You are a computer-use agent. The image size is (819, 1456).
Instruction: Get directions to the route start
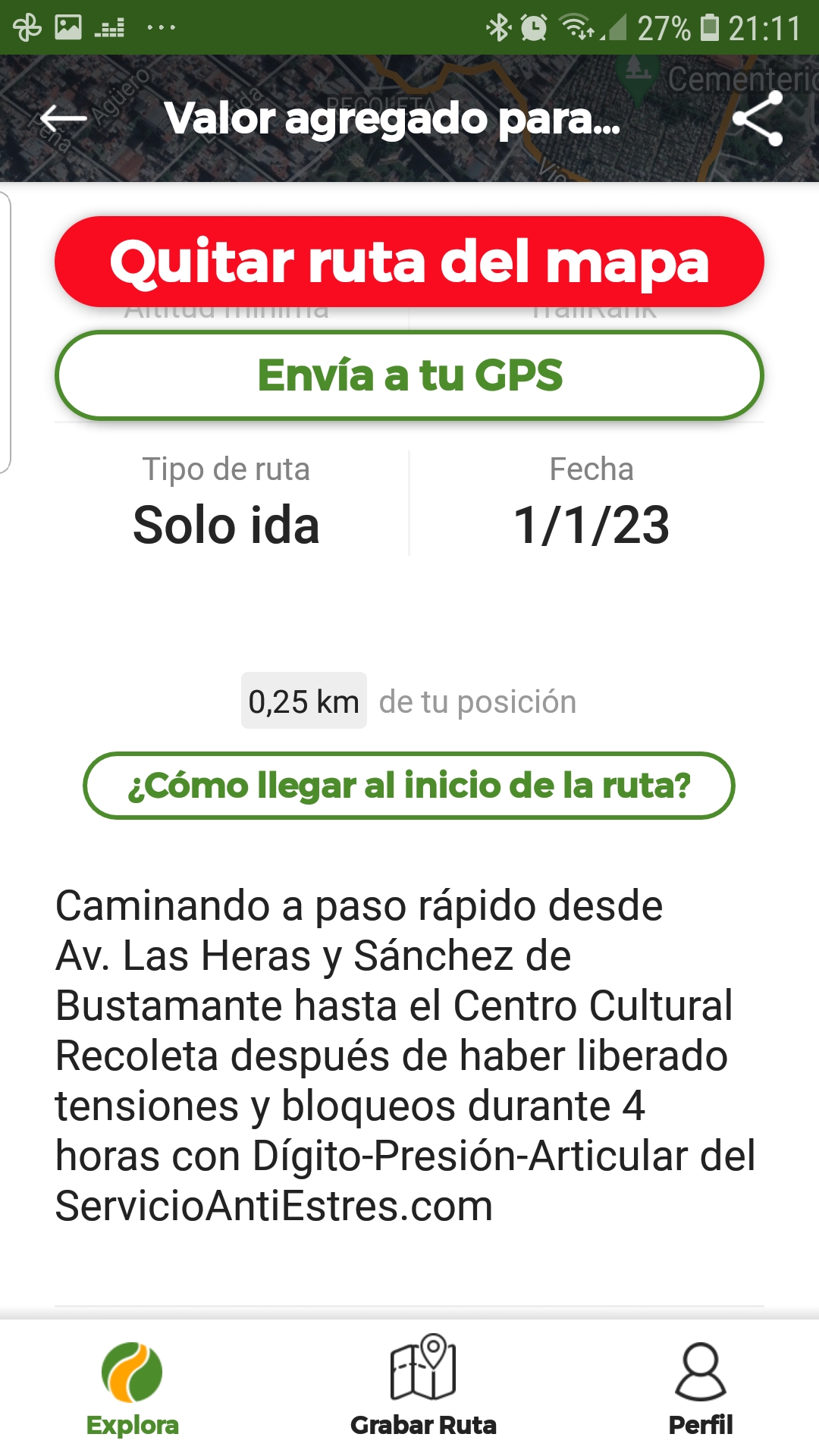[409, 786]
